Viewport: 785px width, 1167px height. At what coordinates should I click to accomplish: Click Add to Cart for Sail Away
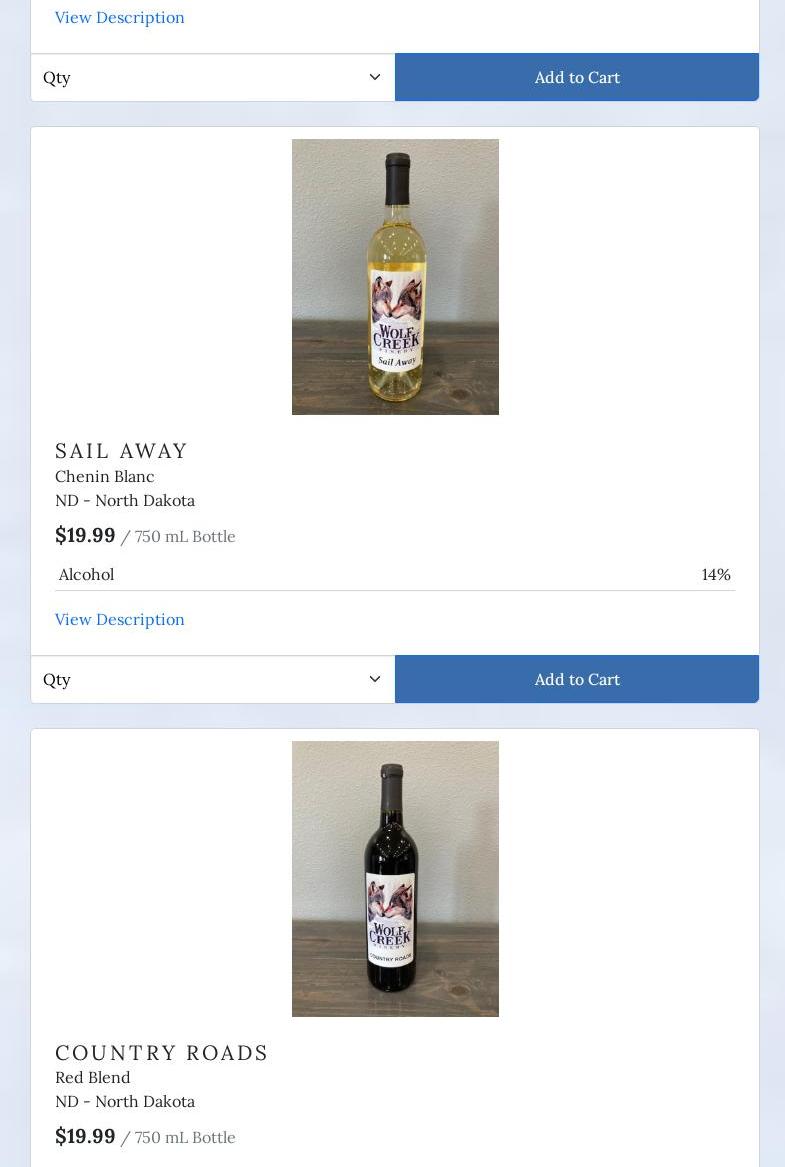[577, 679]
